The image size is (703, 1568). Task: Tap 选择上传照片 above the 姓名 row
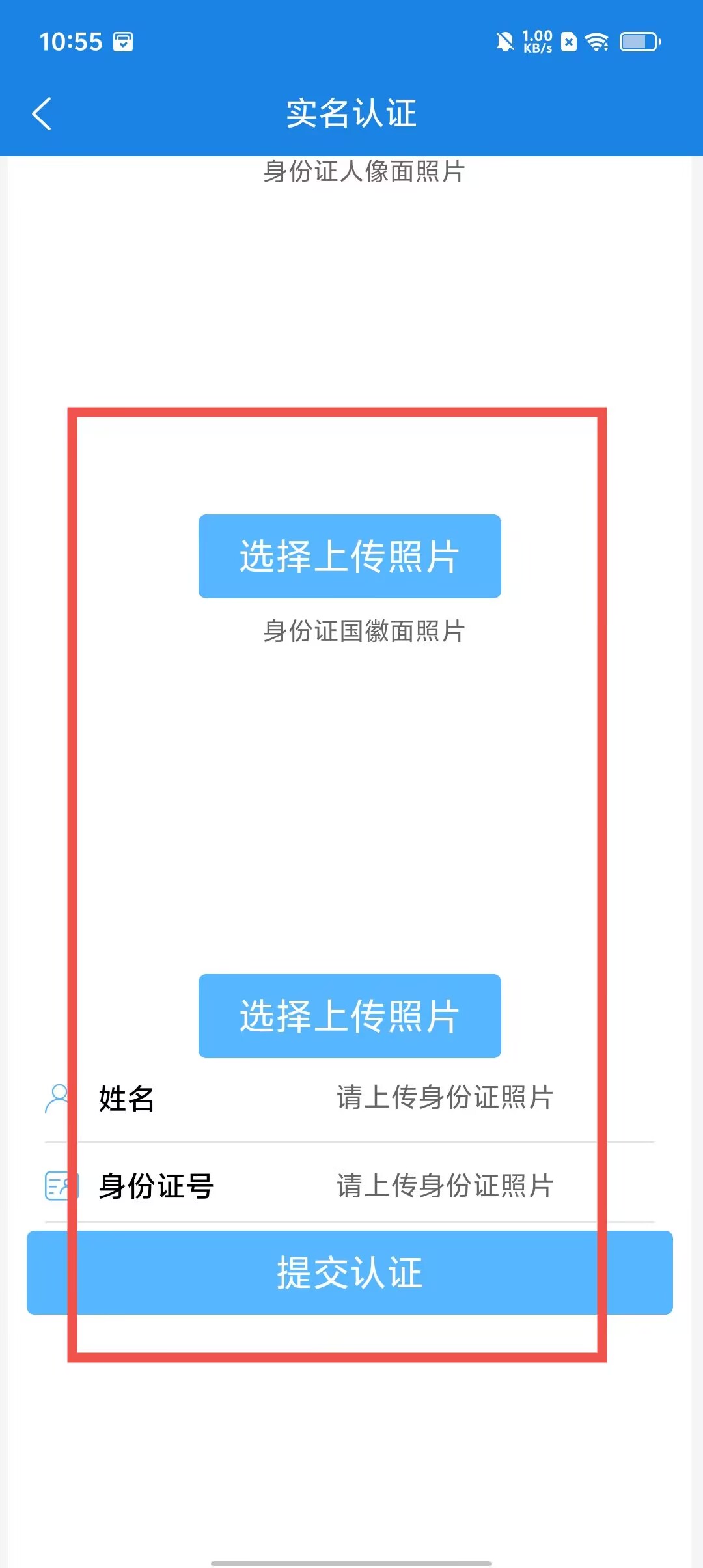click(350, 1016)
